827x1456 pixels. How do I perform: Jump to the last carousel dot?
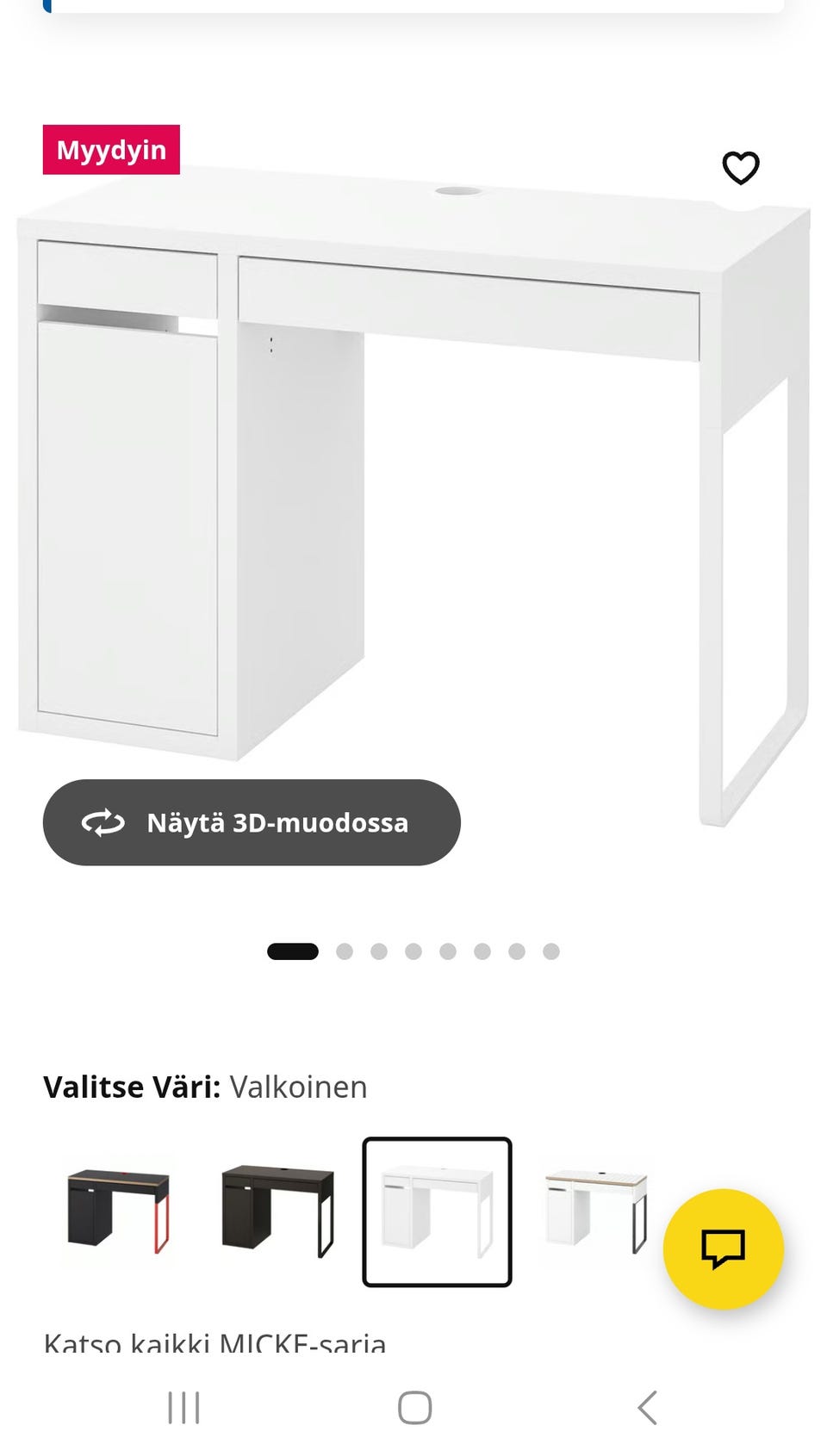tap(550, 951)
